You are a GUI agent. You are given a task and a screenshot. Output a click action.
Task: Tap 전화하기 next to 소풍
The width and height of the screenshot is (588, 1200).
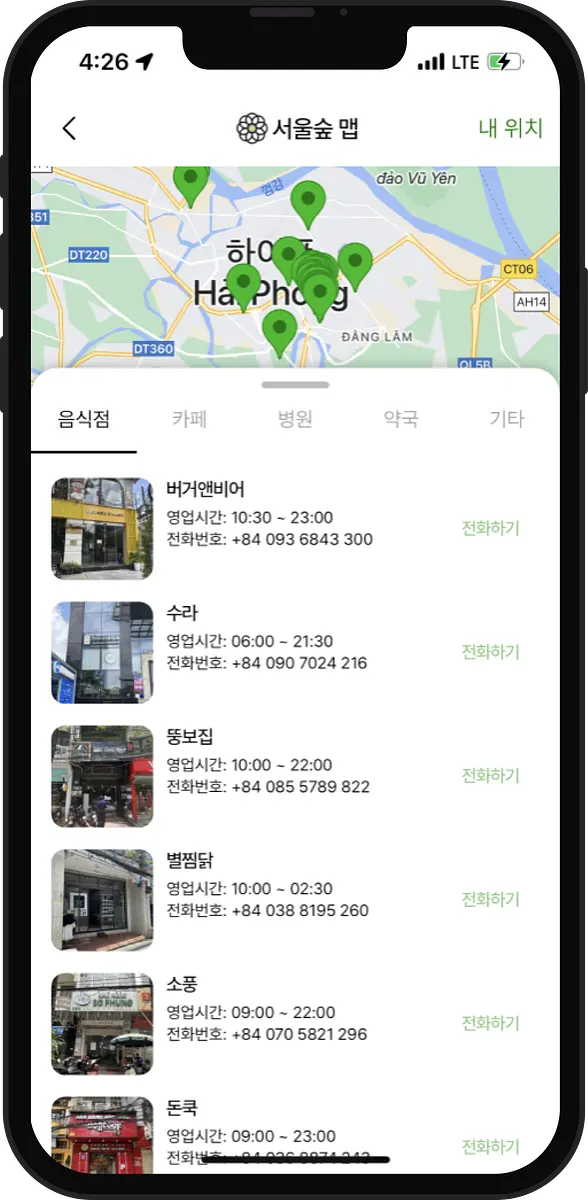pyautogui.click(x=491, y=1023)
